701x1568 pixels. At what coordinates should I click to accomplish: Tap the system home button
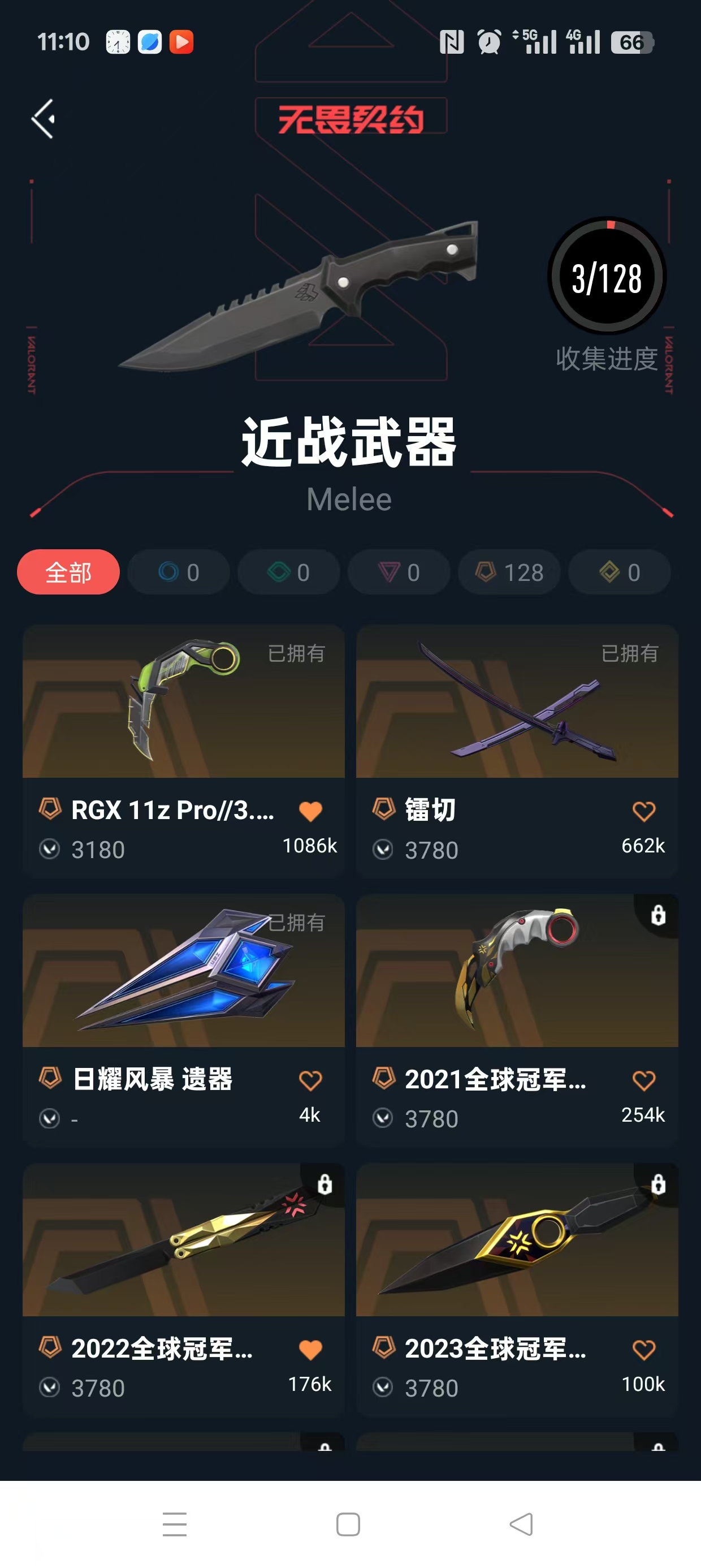[x=348, y=1524]
